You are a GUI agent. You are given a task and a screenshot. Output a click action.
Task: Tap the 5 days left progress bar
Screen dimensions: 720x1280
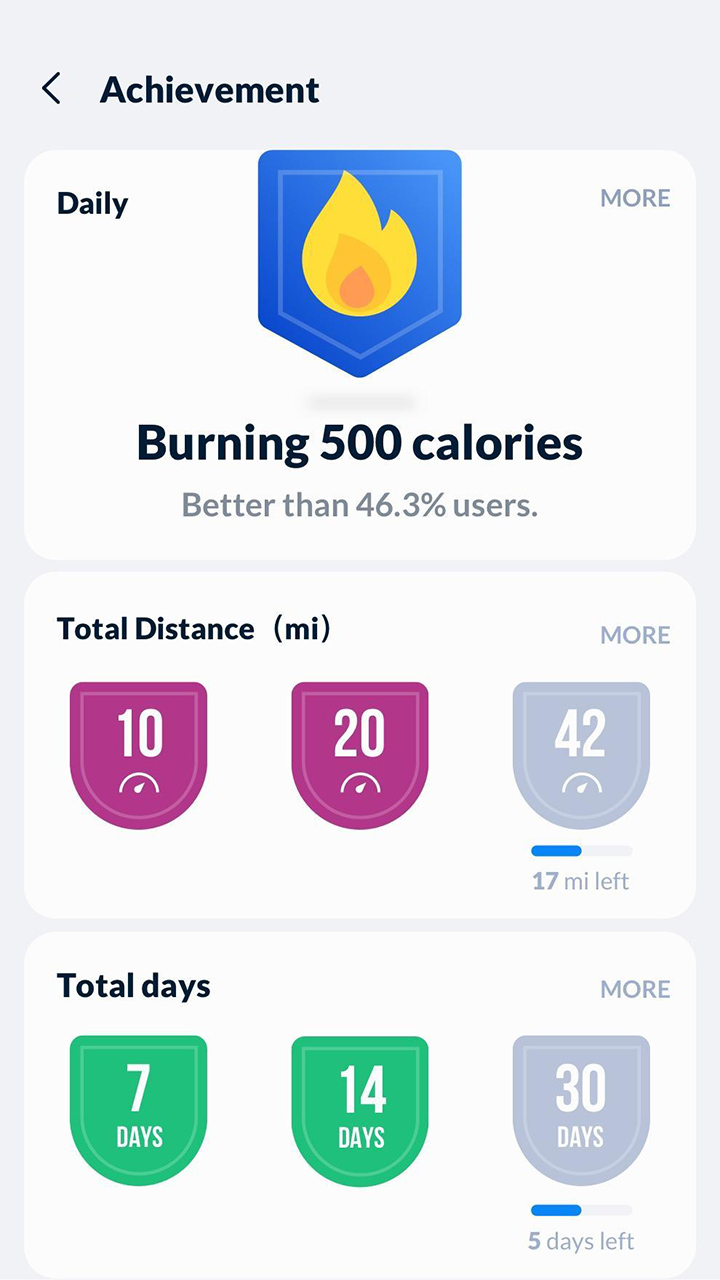(581, 1210)
